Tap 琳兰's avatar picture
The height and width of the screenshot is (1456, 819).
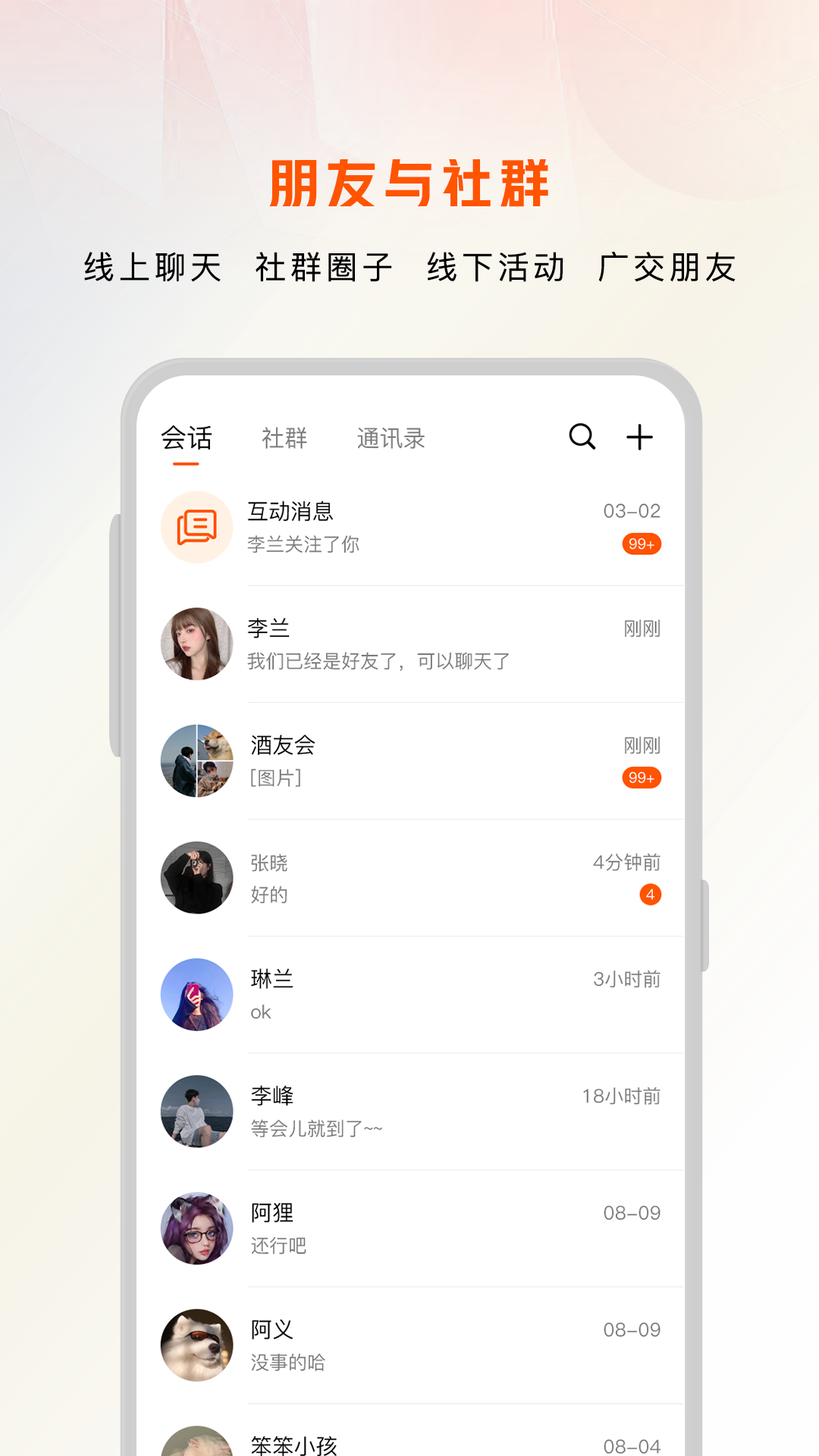[x=196, y=994]
